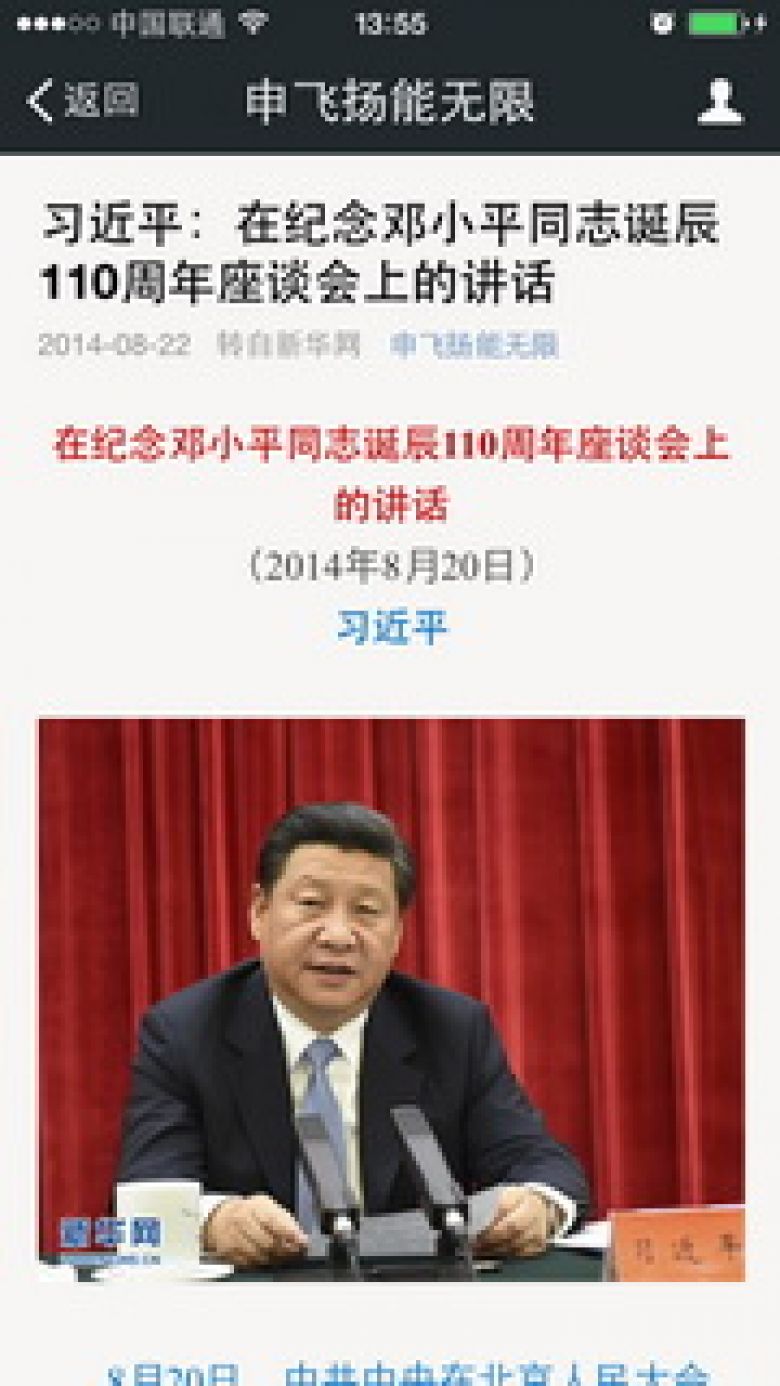The image size is (780, 1386).
Task: Go back with the 返回 button
Action: tap(82, 101)
